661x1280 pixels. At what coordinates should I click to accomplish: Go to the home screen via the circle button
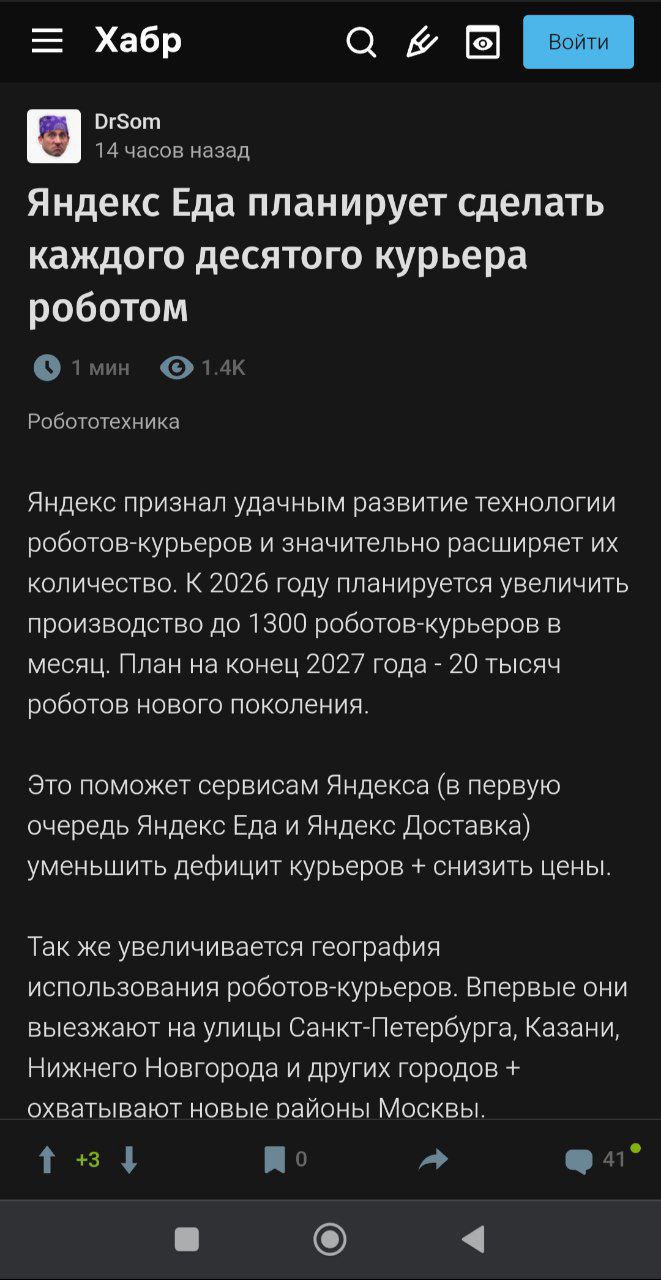click(330, 1240)
